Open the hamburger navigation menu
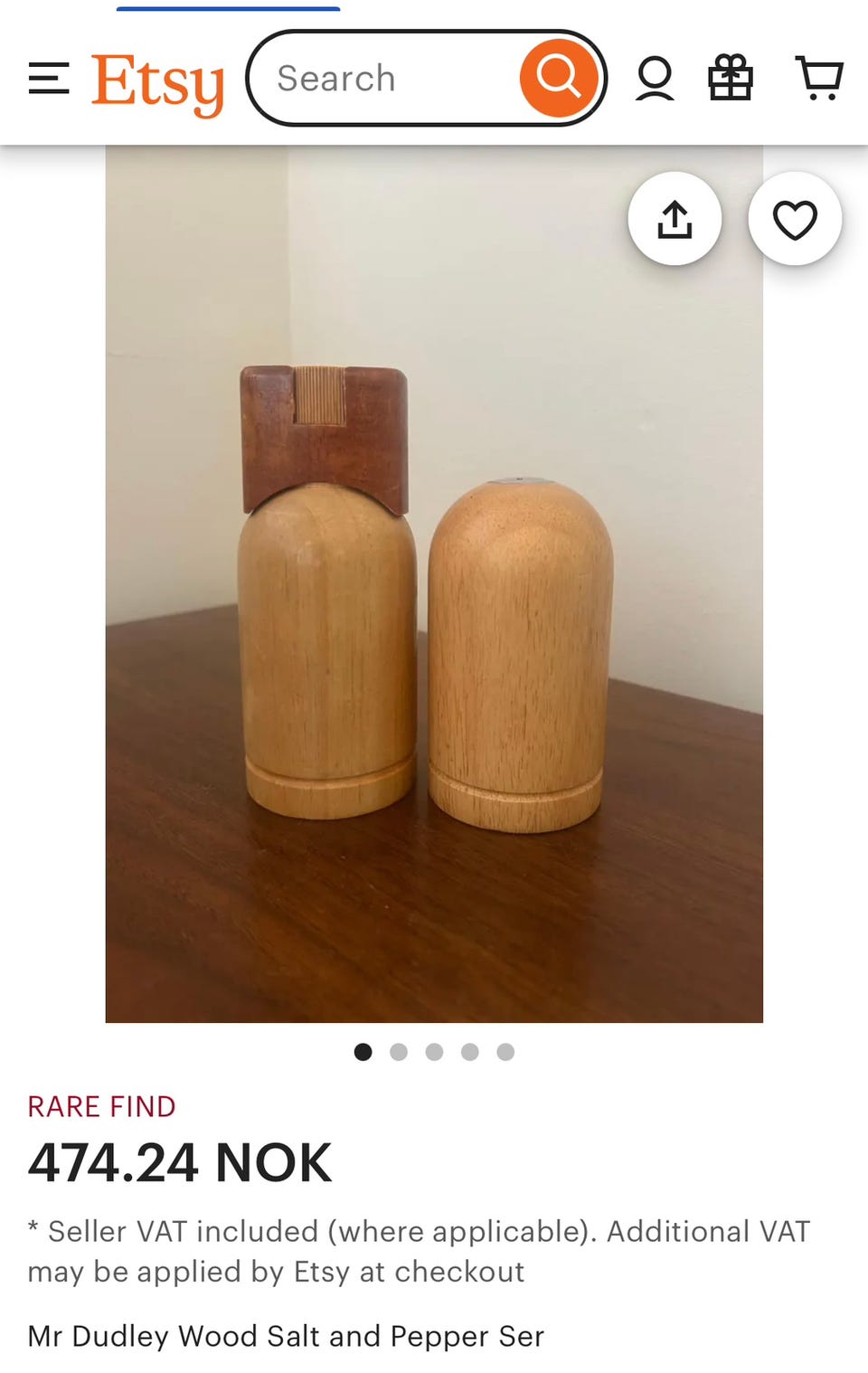 pyautogui.click(x=49, y=79)
